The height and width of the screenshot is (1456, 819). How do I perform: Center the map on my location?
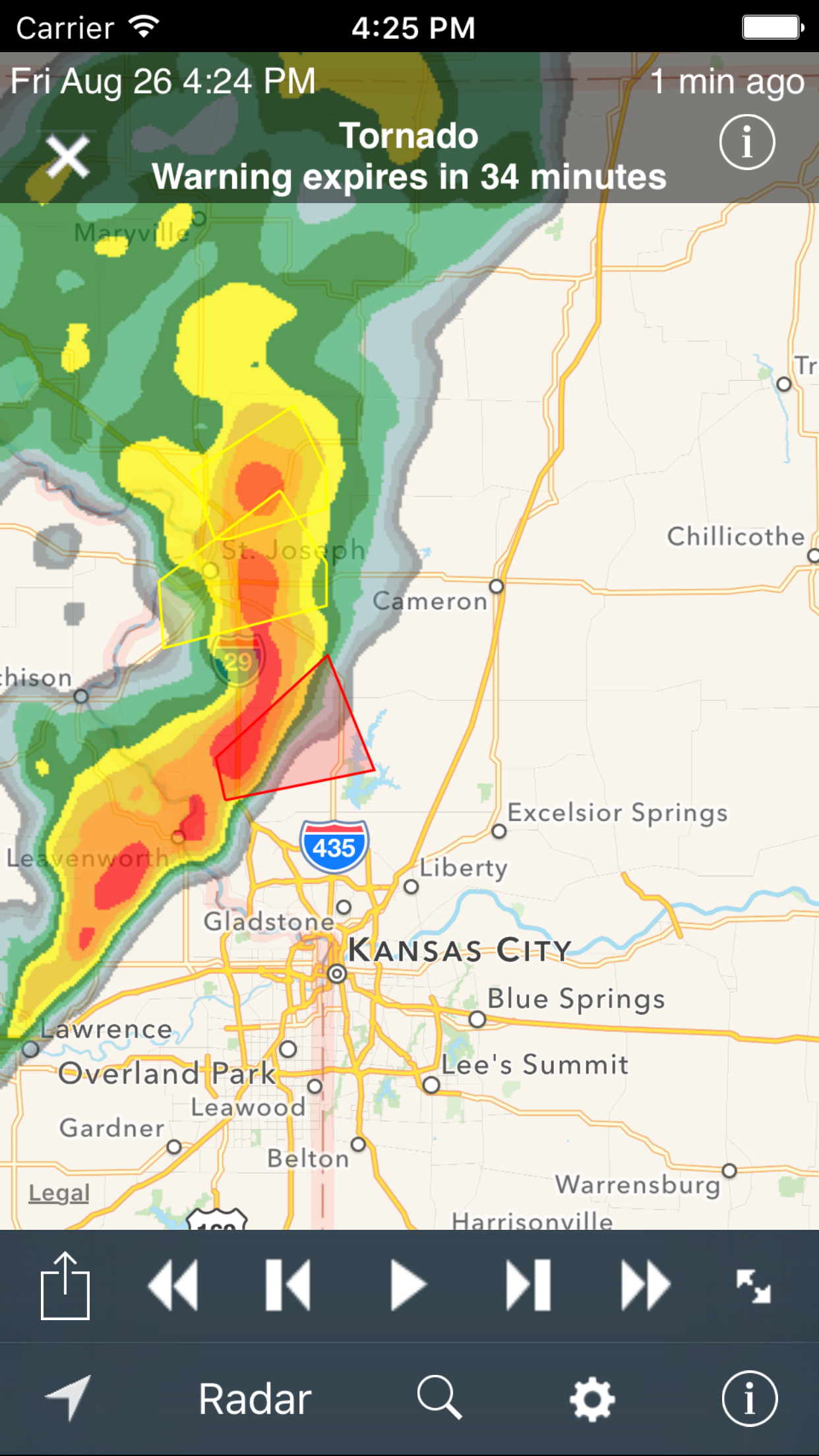click(69, 1397)
